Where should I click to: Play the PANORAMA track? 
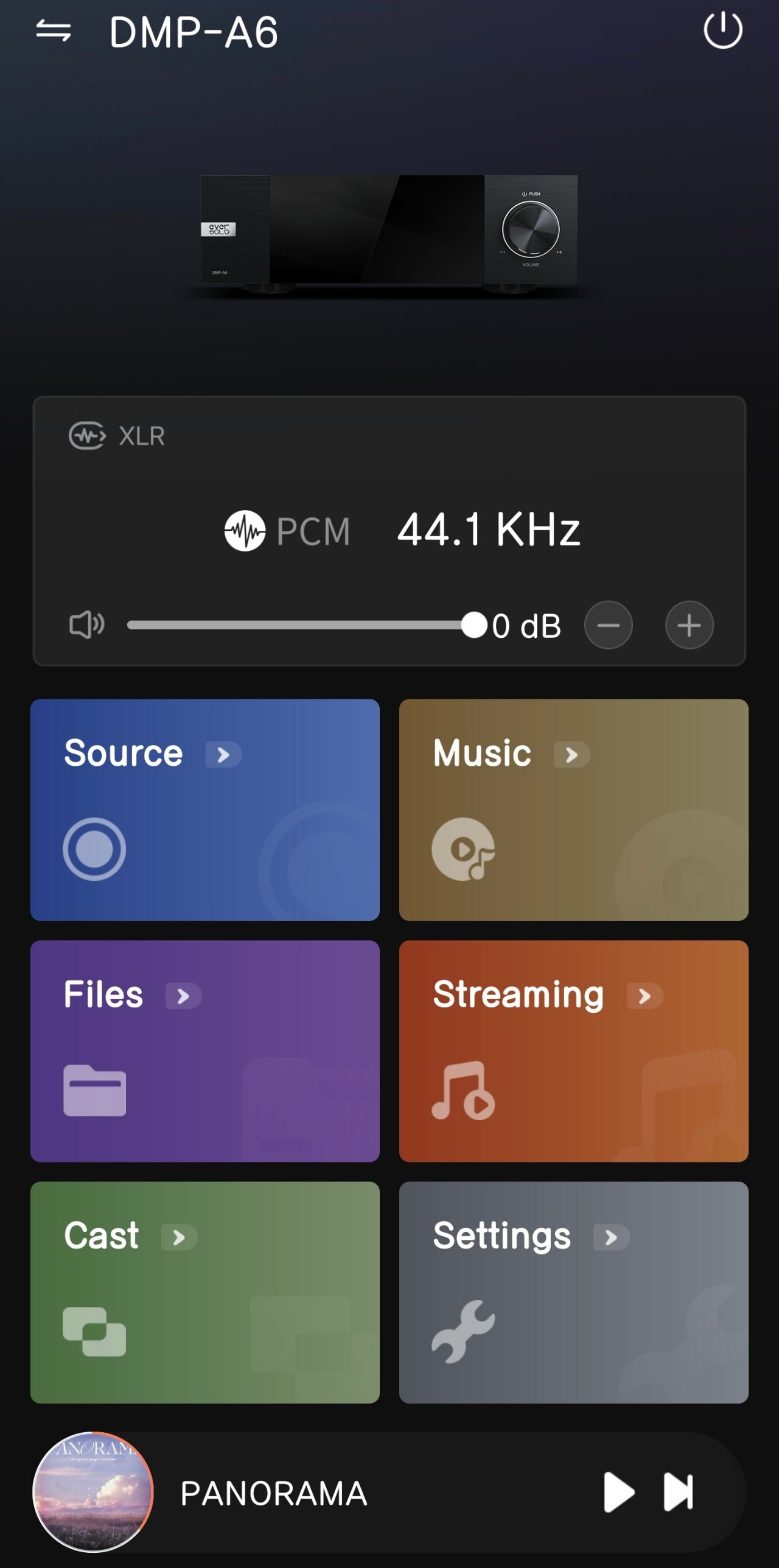[x=619, y=1492]
